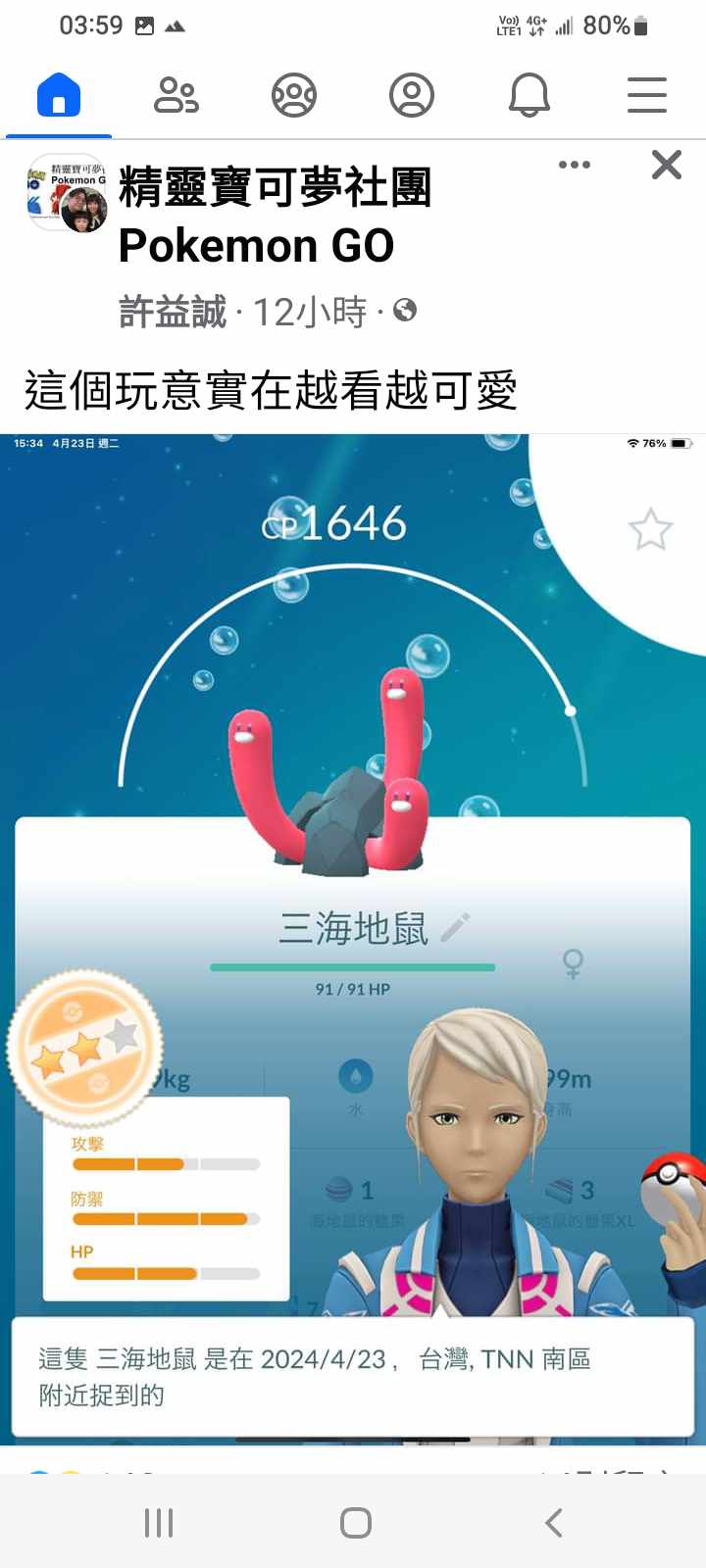Open the recent apps view
This screenshot has width=706, height=1568.
click(159, 1522)
